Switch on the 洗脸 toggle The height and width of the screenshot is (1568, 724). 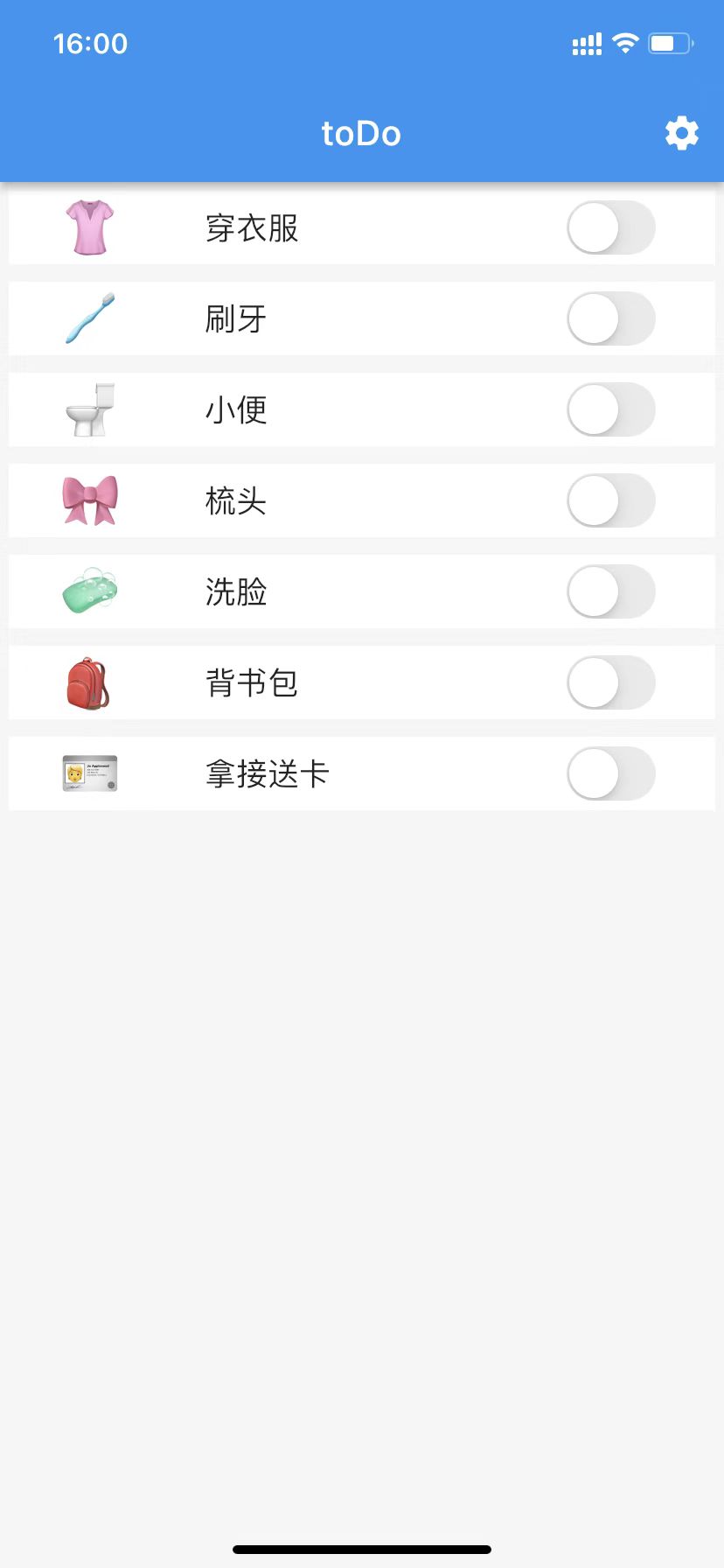610,591
